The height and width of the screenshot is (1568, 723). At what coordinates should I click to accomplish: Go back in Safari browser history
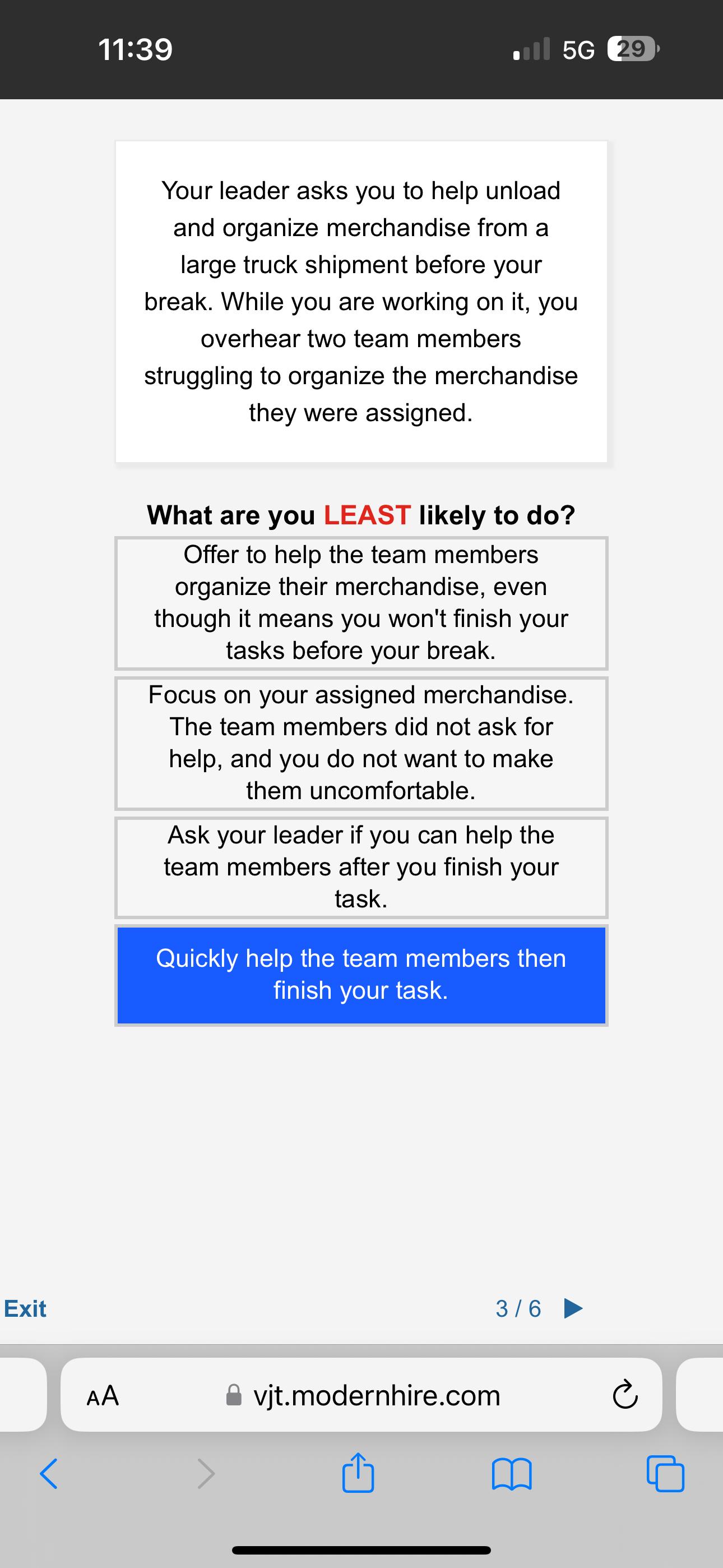click(49, 1474)
